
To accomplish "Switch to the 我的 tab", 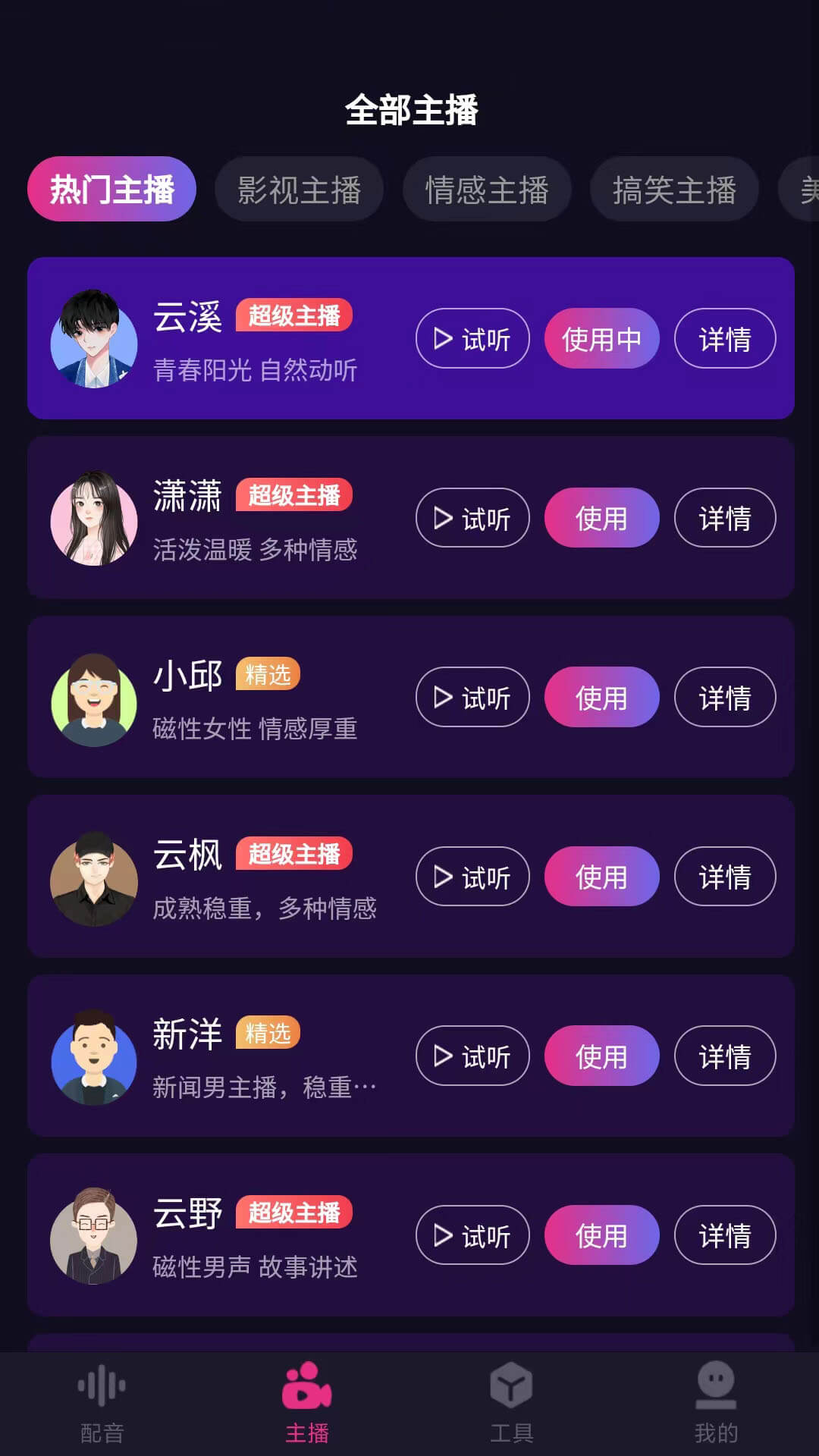I will 716,1403.
